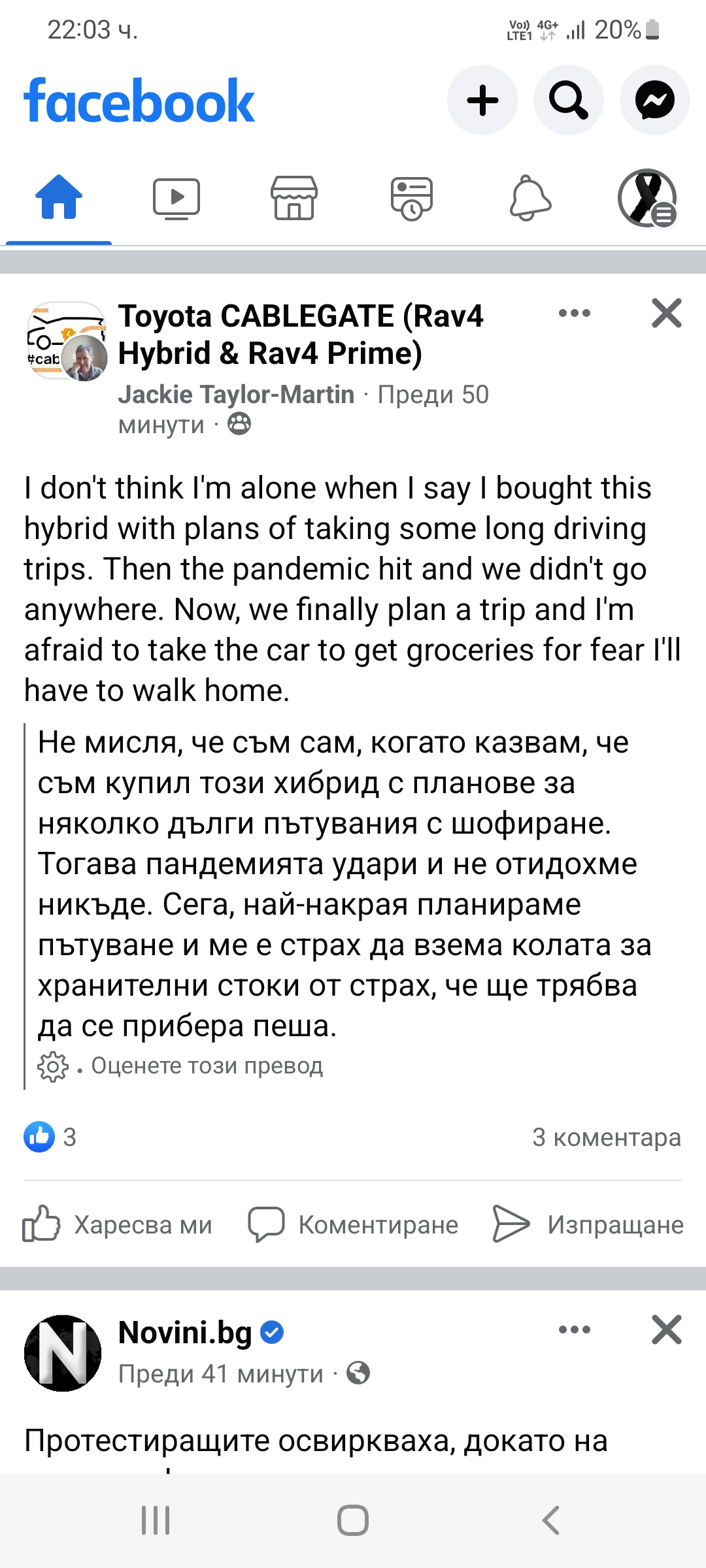Open Messenger chats
The width and height of the screenshot is (706, 1568).
pos(654,101)
